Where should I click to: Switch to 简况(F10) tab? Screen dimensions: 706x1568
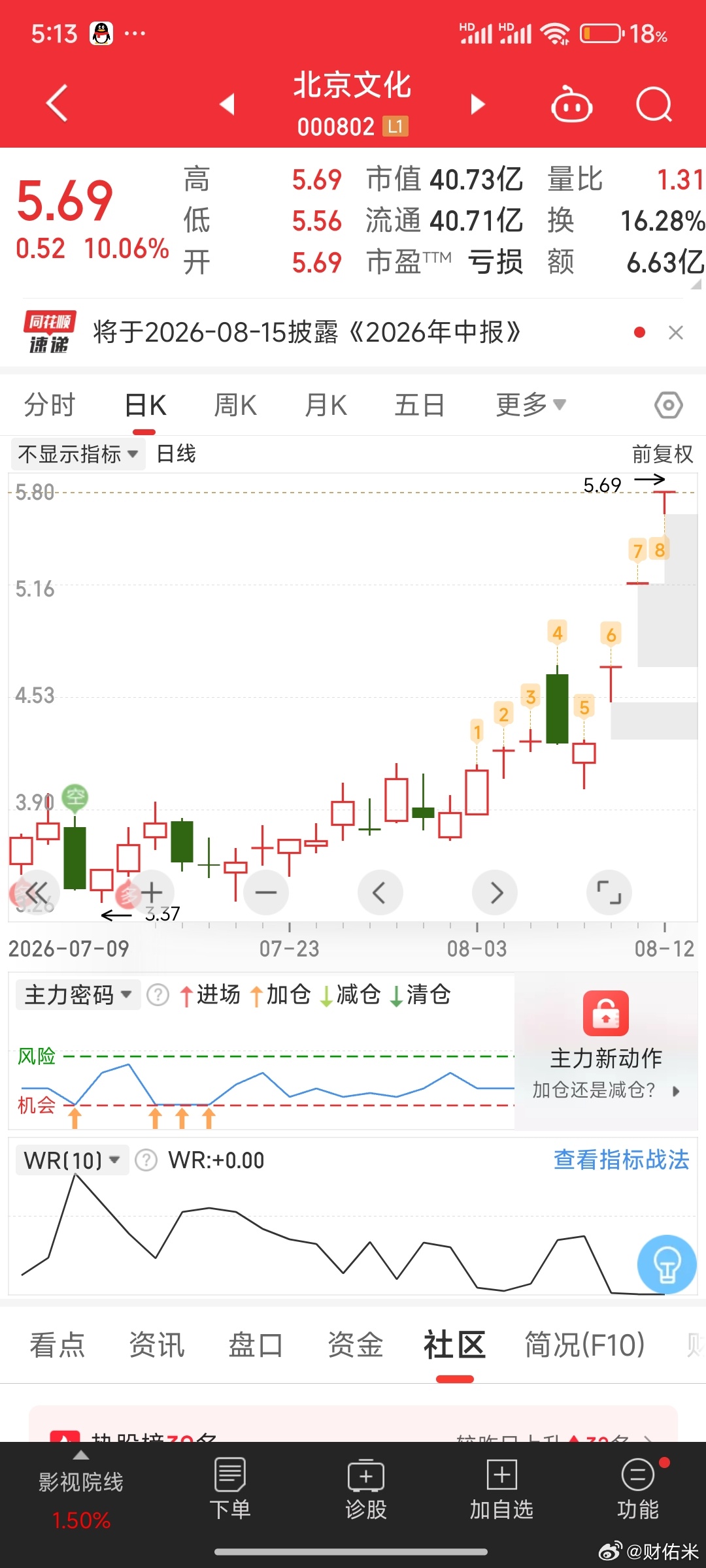point(585,1345)
